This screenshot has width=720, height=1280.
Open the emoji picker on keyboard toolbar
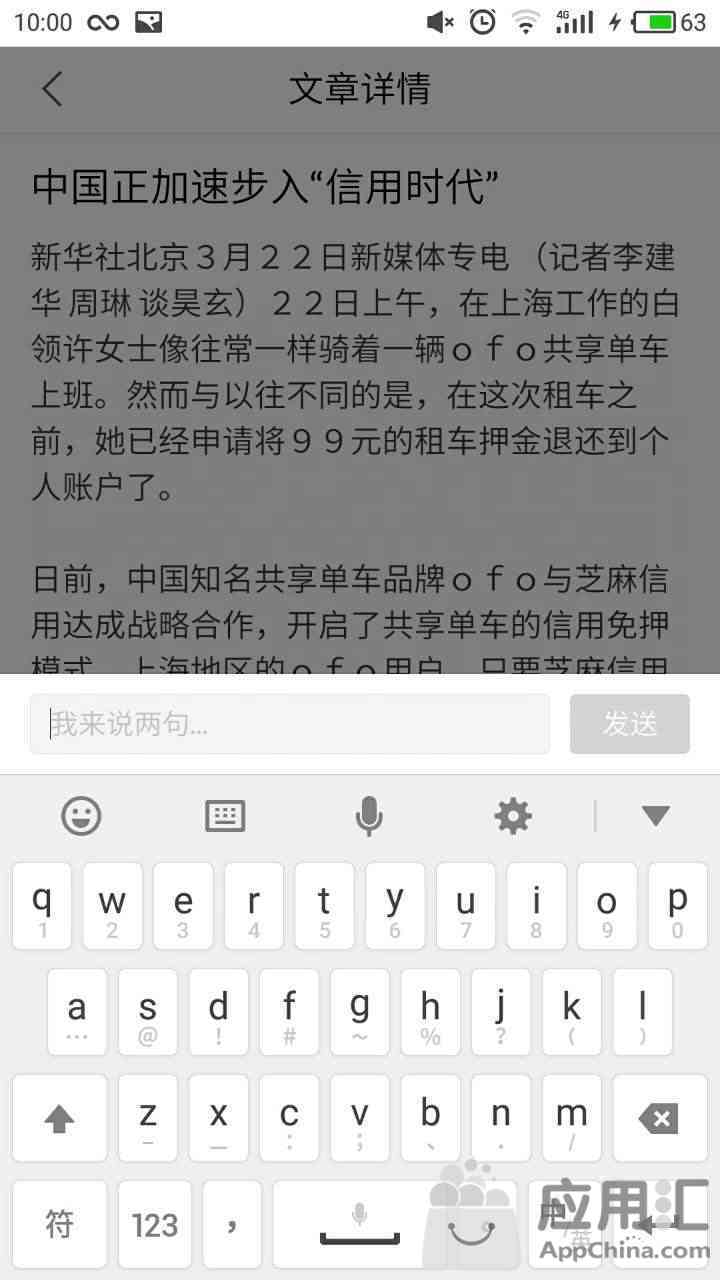tap(81, 816)
